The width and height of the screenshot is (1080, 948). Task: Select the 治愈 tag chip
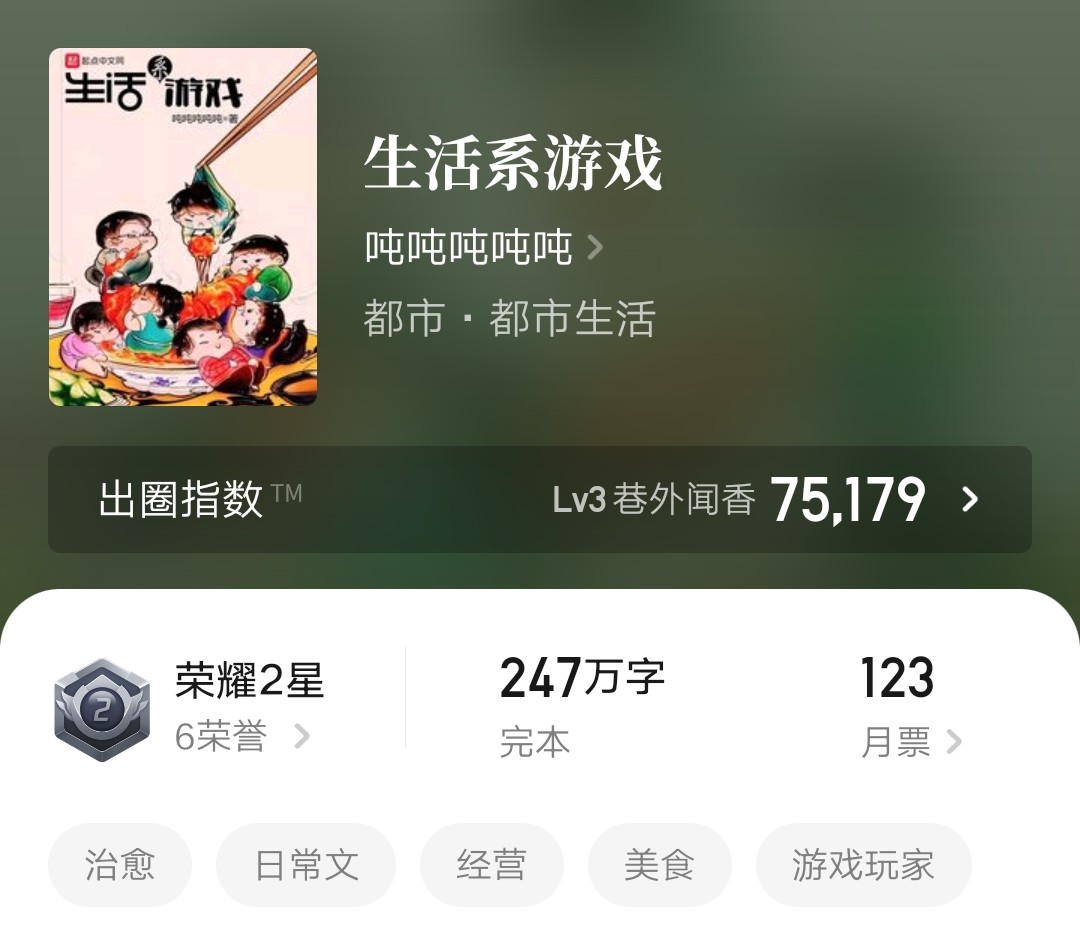click(x=120, y=865)
